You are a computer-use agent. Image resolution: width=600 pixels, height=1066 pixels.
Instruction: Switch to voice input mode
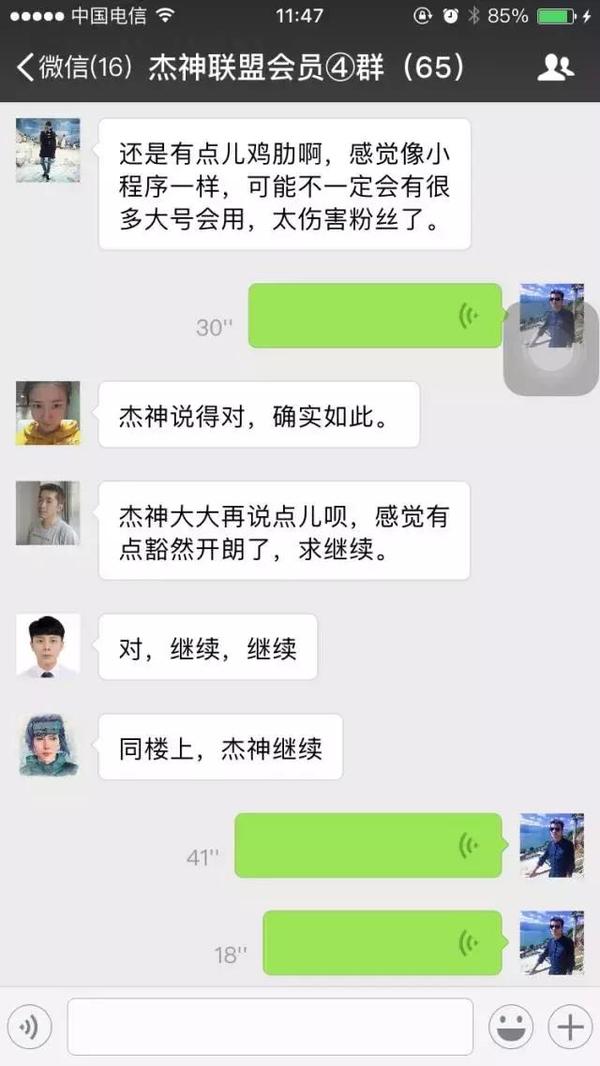30,1026
